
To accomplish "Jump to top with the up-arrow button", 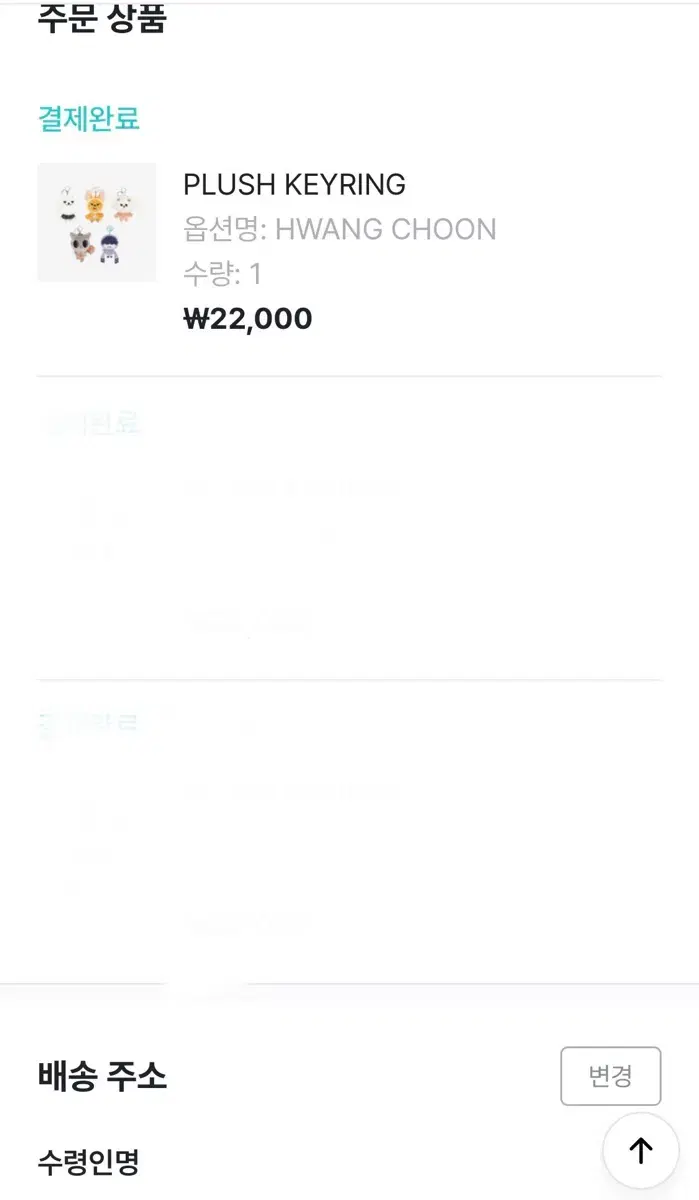I will (641, 1151).
